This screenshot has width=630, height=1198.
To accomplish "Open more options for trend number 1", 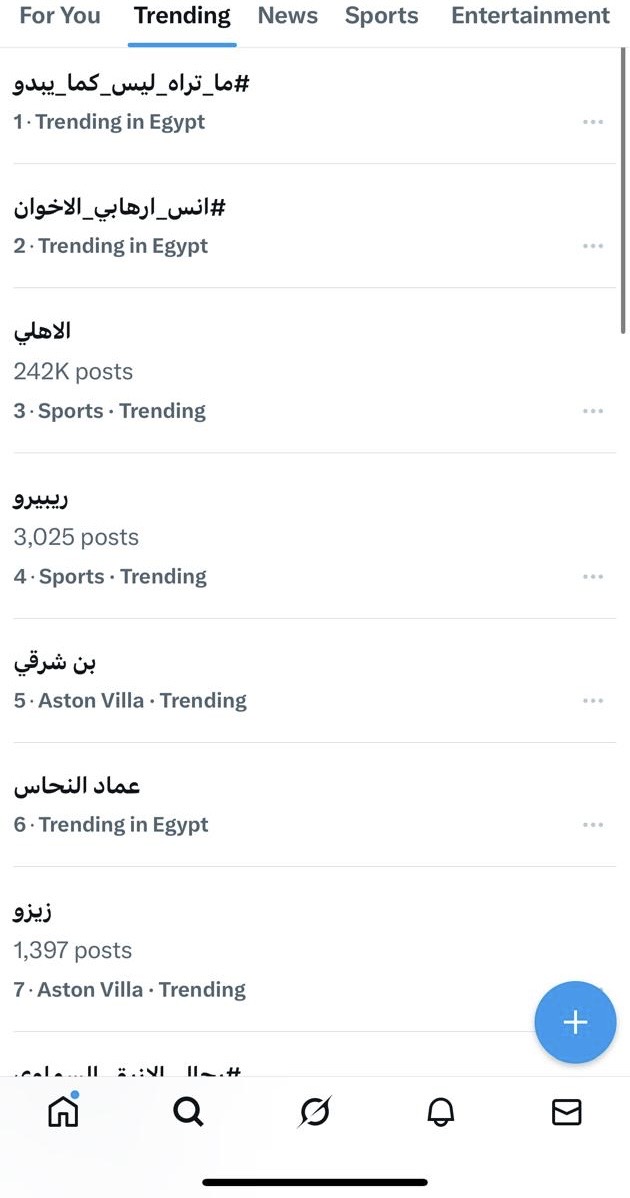I will click(x=593, y=122).
